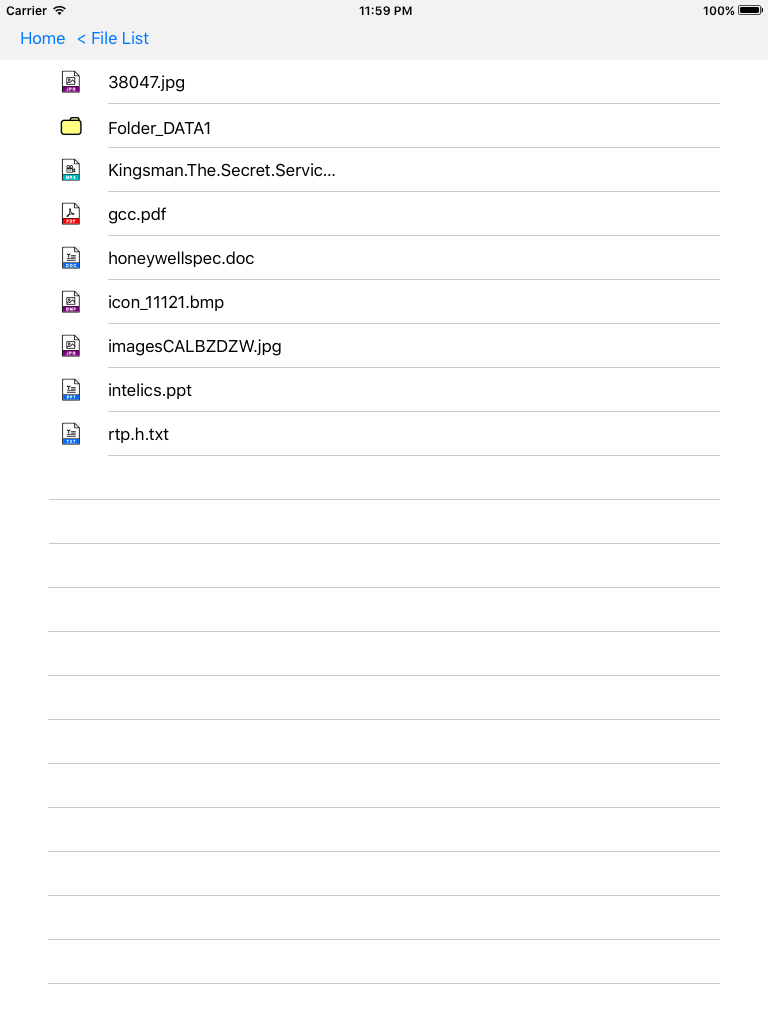Image resolution: width=768 pixels, height=1024 pixels.
Task: Open the file 38047.jpg
Action: 146,82
